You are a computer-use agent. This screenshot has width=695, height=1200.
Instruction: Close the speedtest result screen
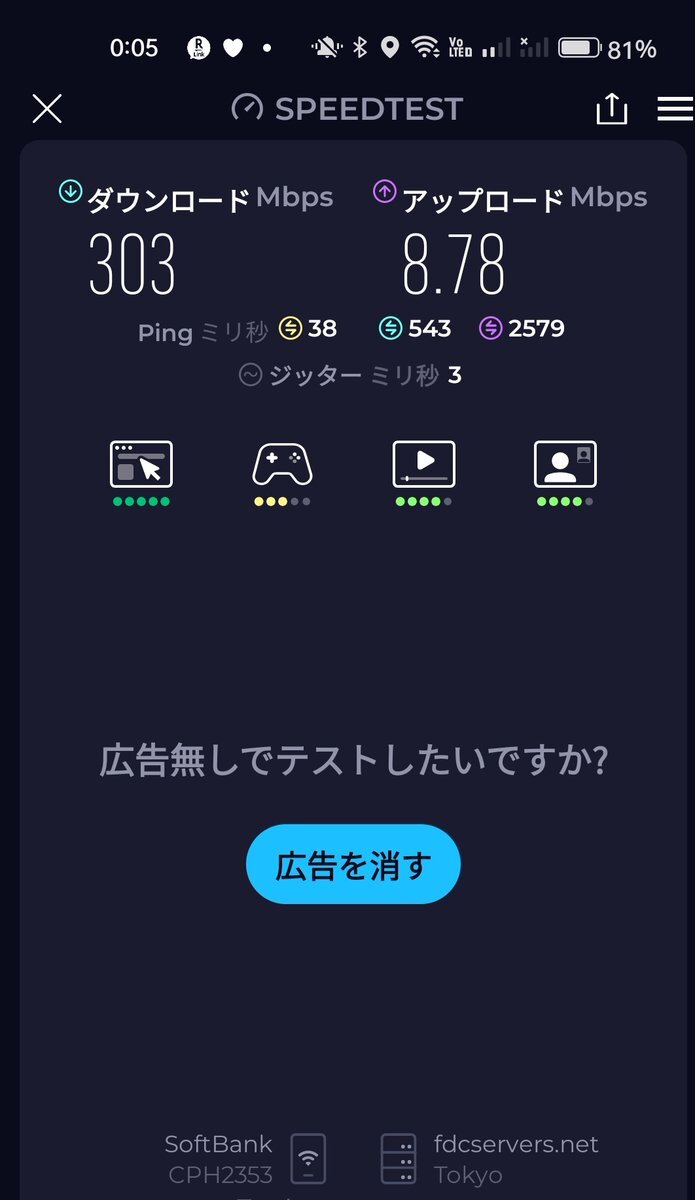coord(47,108)
